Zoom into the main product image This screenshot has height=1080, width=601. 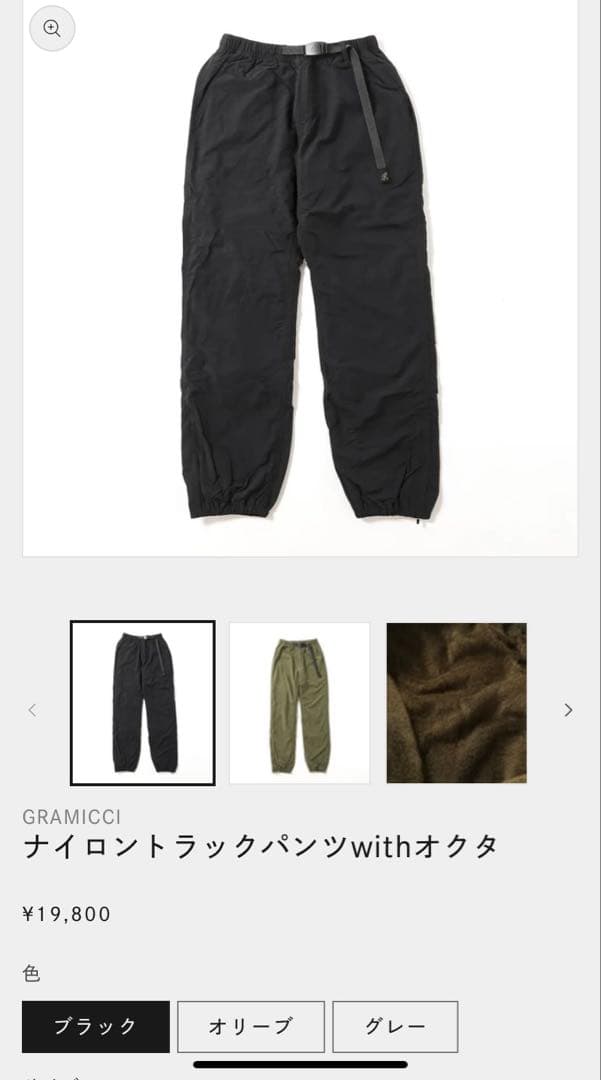pos(52,29)
